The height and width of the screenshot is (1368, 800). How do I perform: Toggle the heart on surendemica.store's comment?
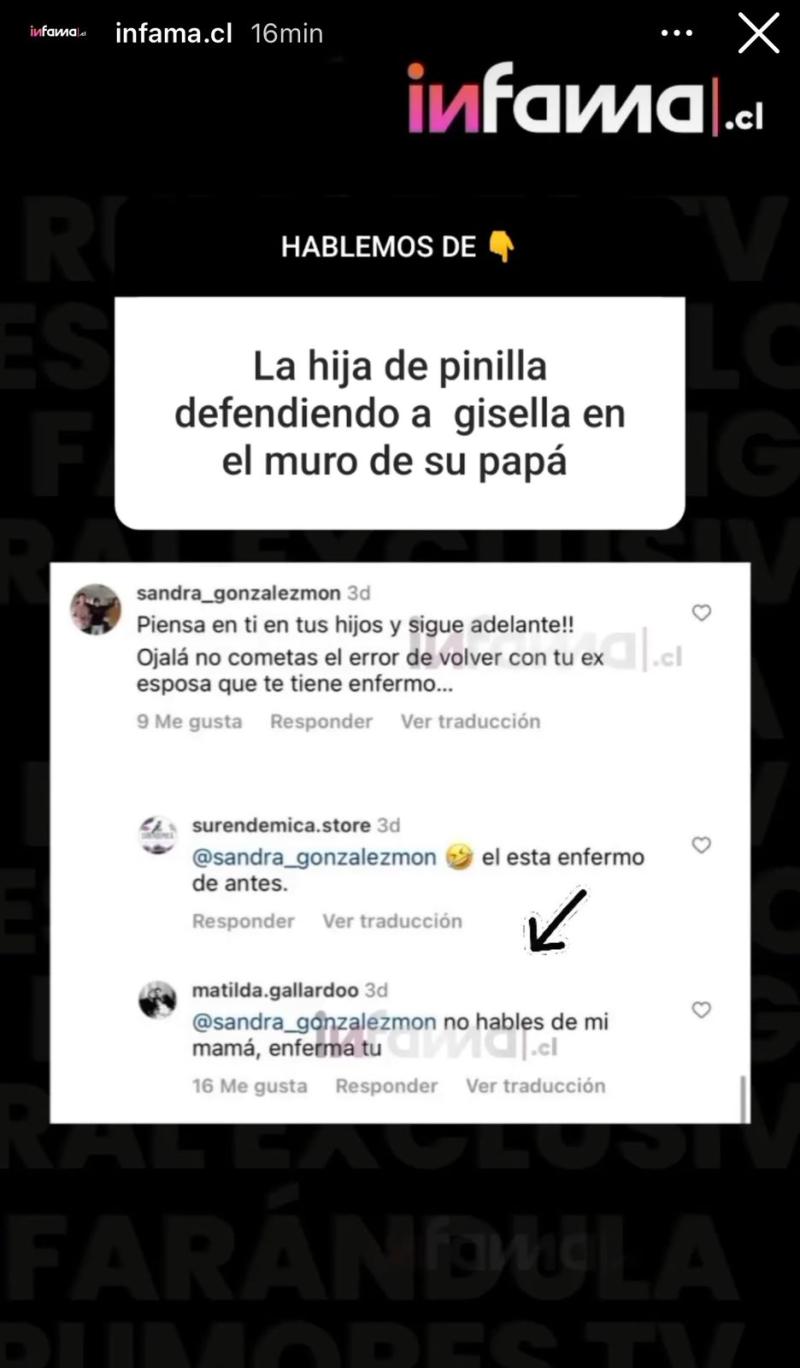(700, 845)
